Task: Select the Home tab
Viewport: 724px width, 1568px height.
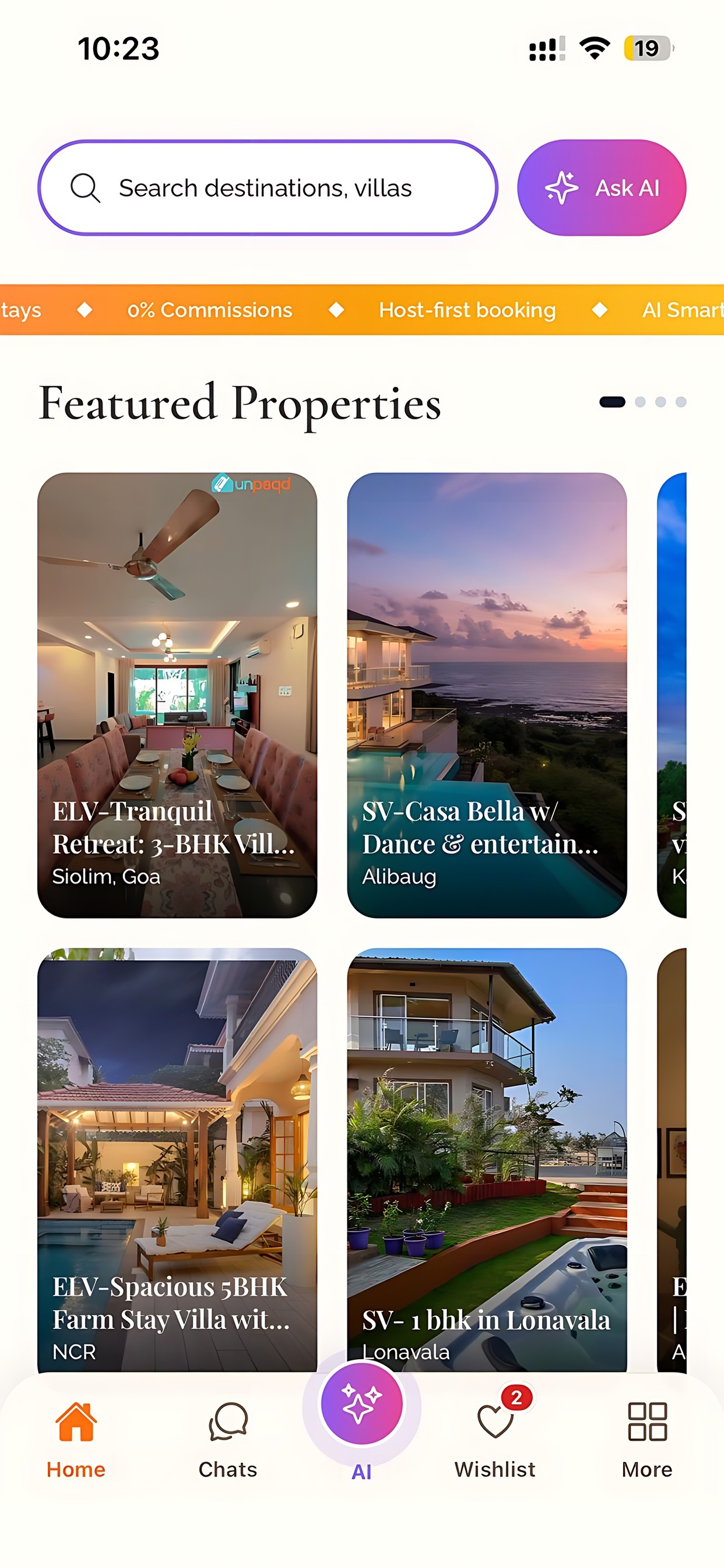Action: [76, 1440]
